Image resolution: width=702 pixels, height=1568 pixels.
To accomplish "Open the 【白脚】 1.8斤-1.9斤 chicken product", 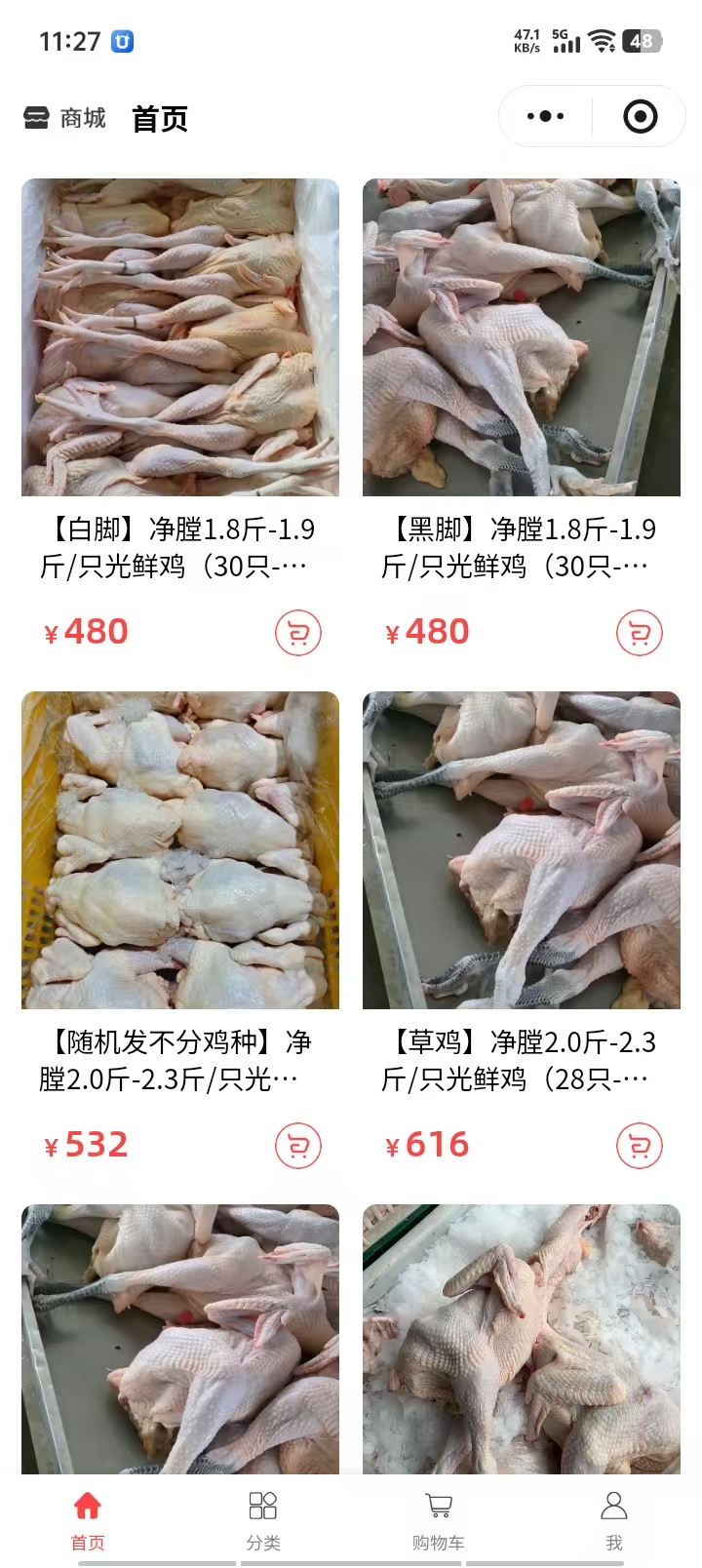I will pyautogui.click(x=180, y=337).
